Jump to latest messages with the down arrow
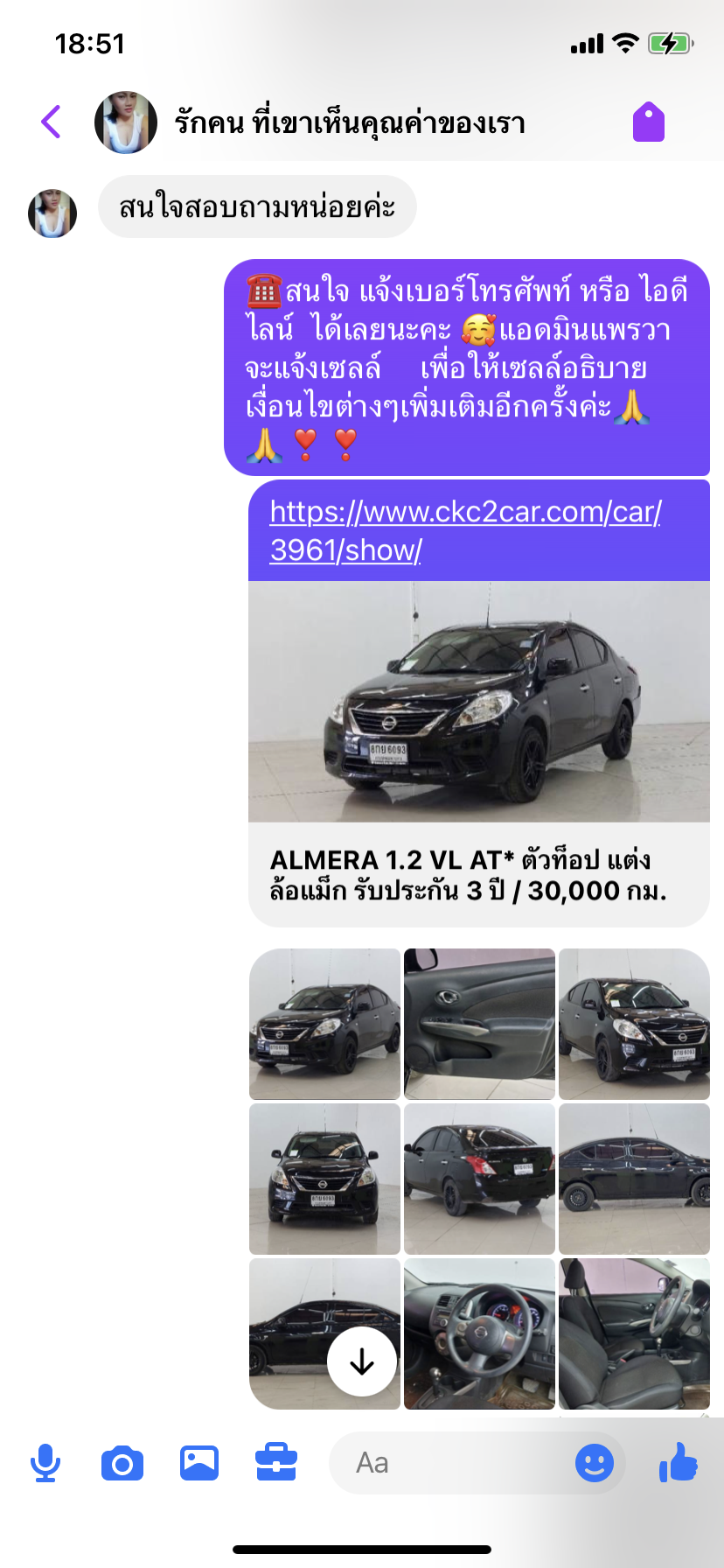The width and height of the screenshot is (724, 1568). (x=362, y=1361)
